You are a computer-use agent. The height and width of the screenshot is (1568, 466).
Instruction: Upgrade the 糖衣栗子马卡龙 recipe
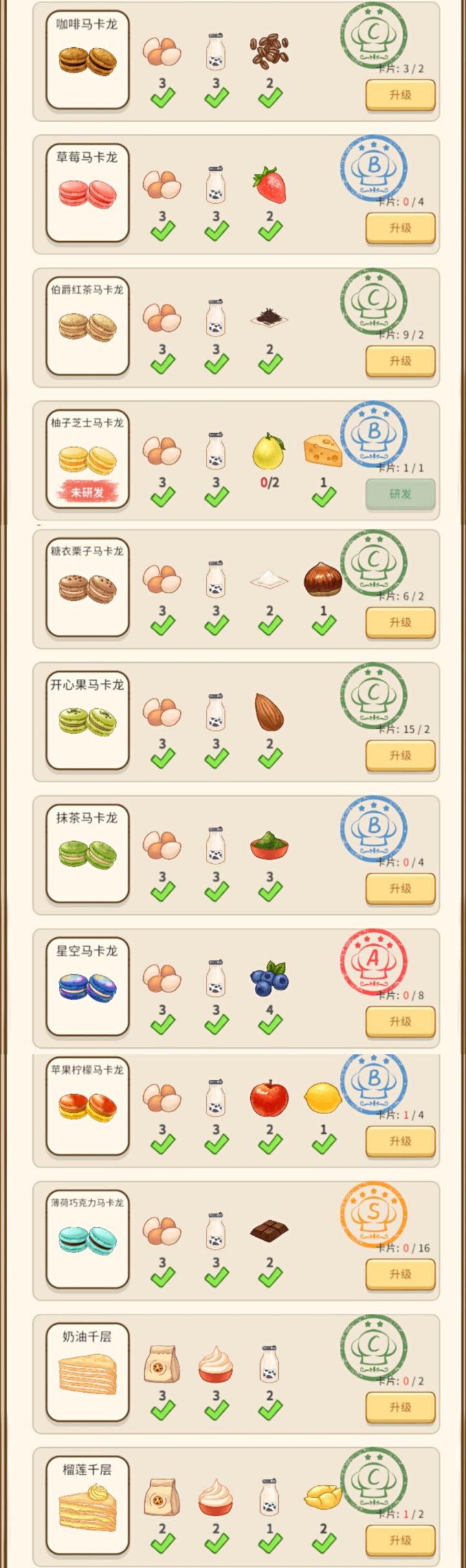pyautogui.click(x=400, y=623)
